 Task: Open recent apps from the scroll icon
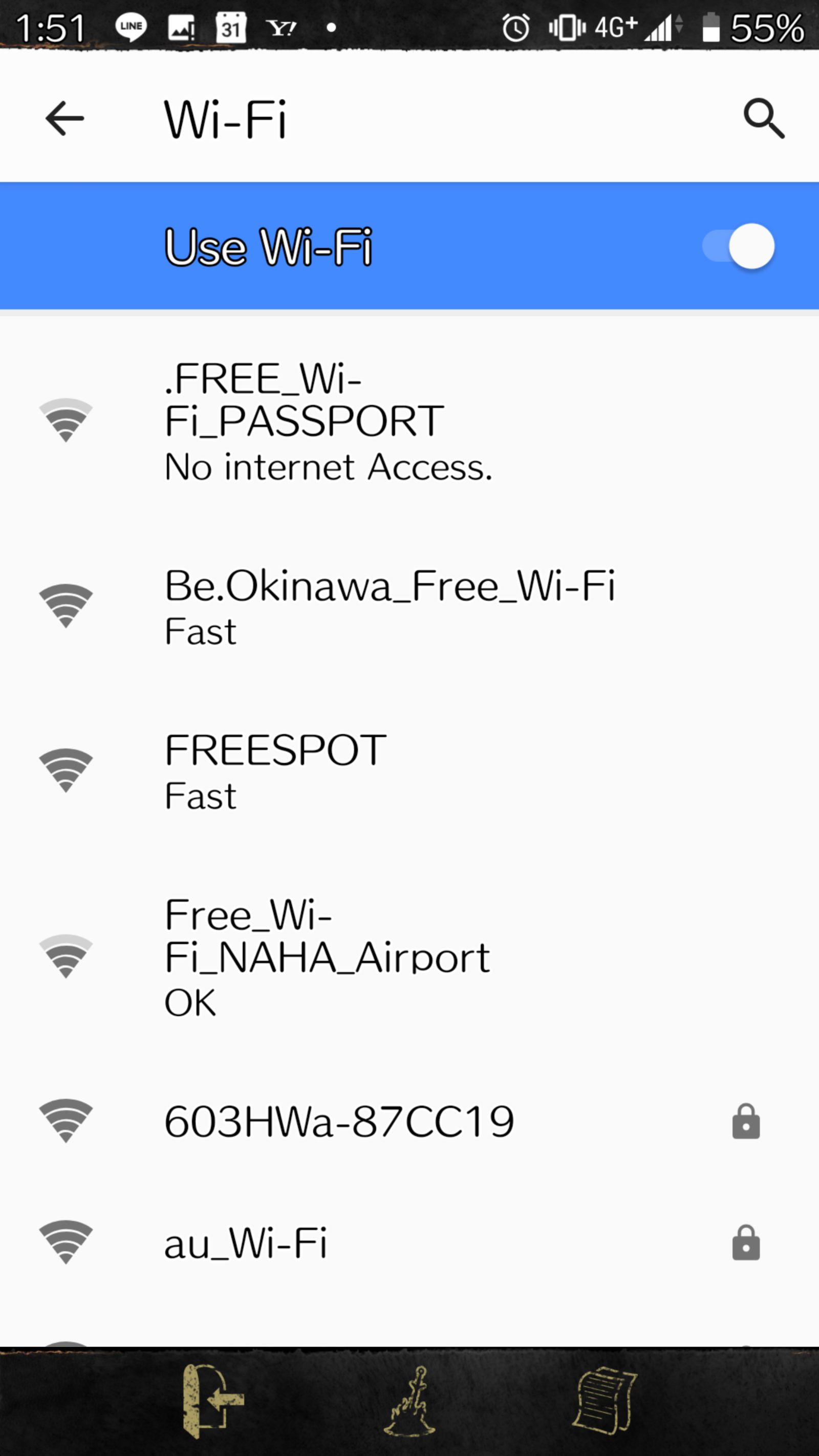[x=604, y=1401]
